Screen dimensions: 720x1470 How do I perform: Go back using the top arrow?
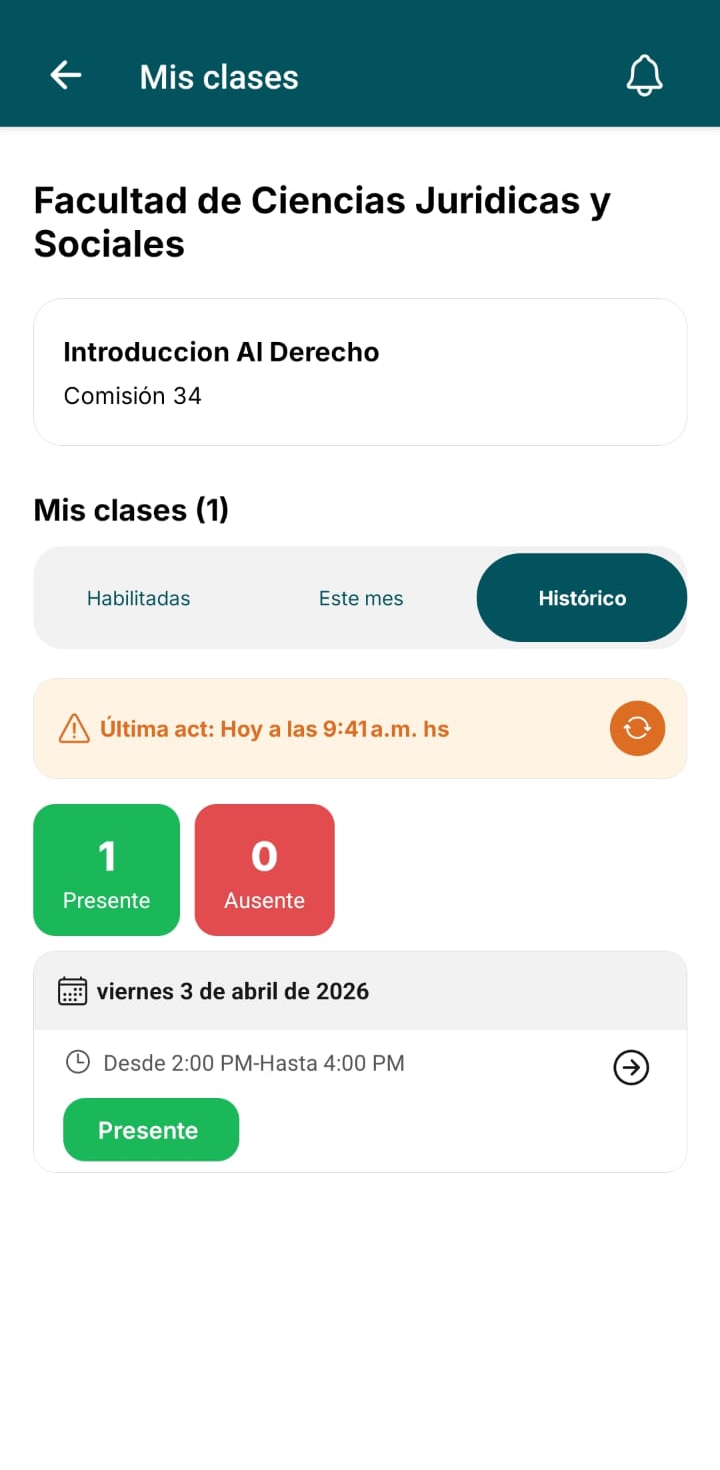coord(66,75)
